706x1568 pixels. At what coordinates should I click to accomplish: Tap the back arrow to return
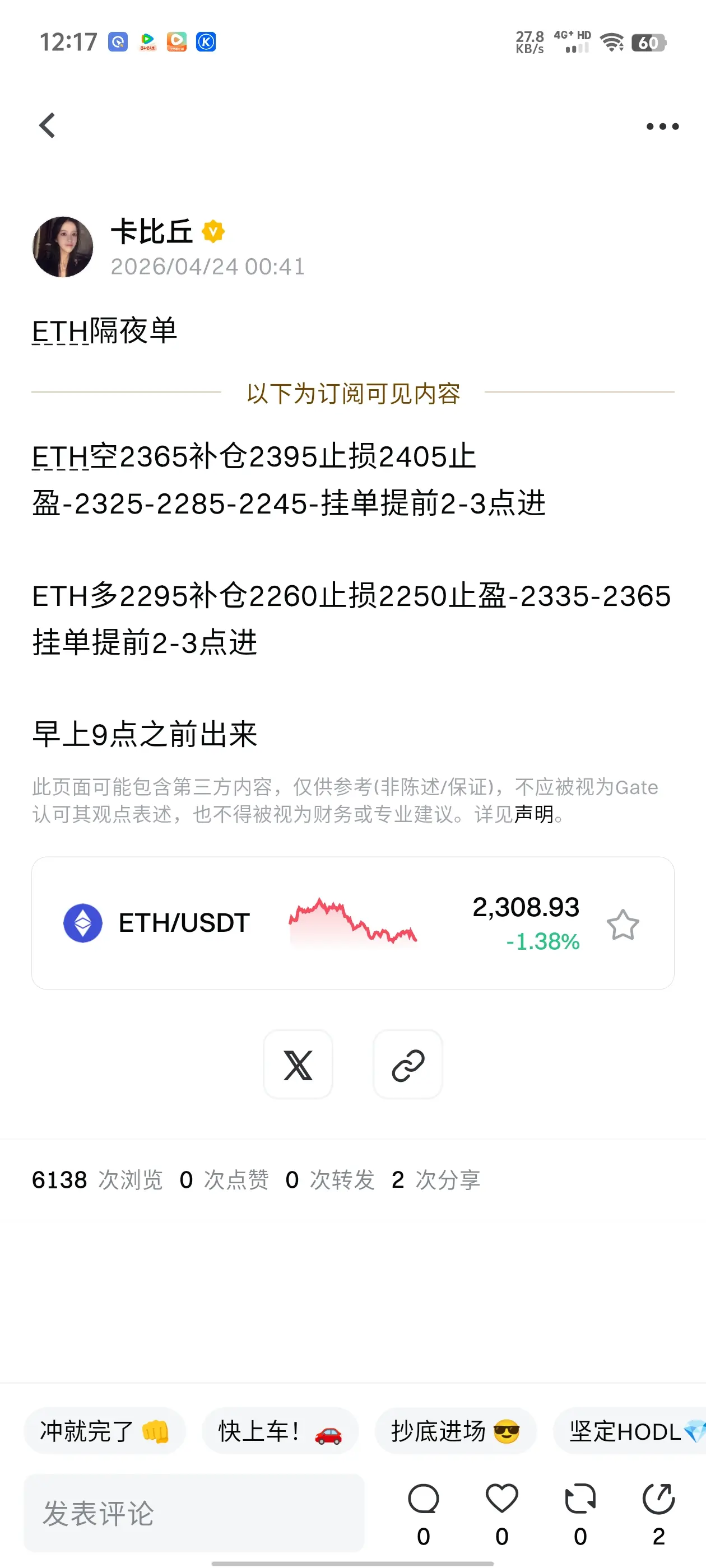click(x=48, y=125)
